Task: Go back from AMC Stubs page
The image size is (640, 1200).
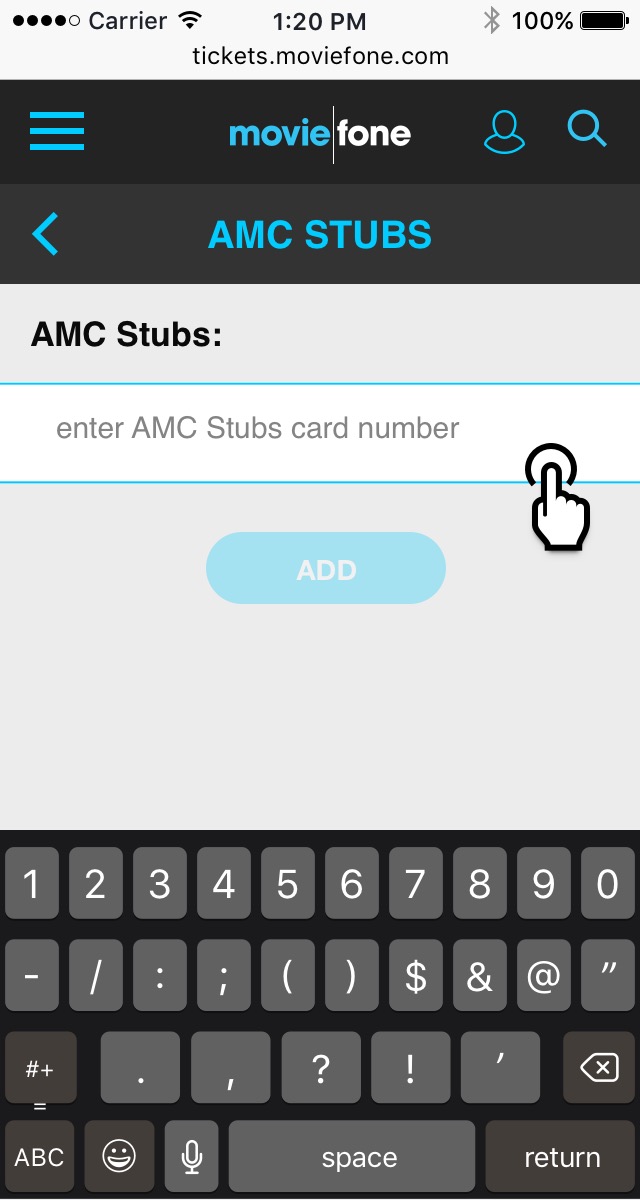Action: pyautogui.click(x=46, y=234)
